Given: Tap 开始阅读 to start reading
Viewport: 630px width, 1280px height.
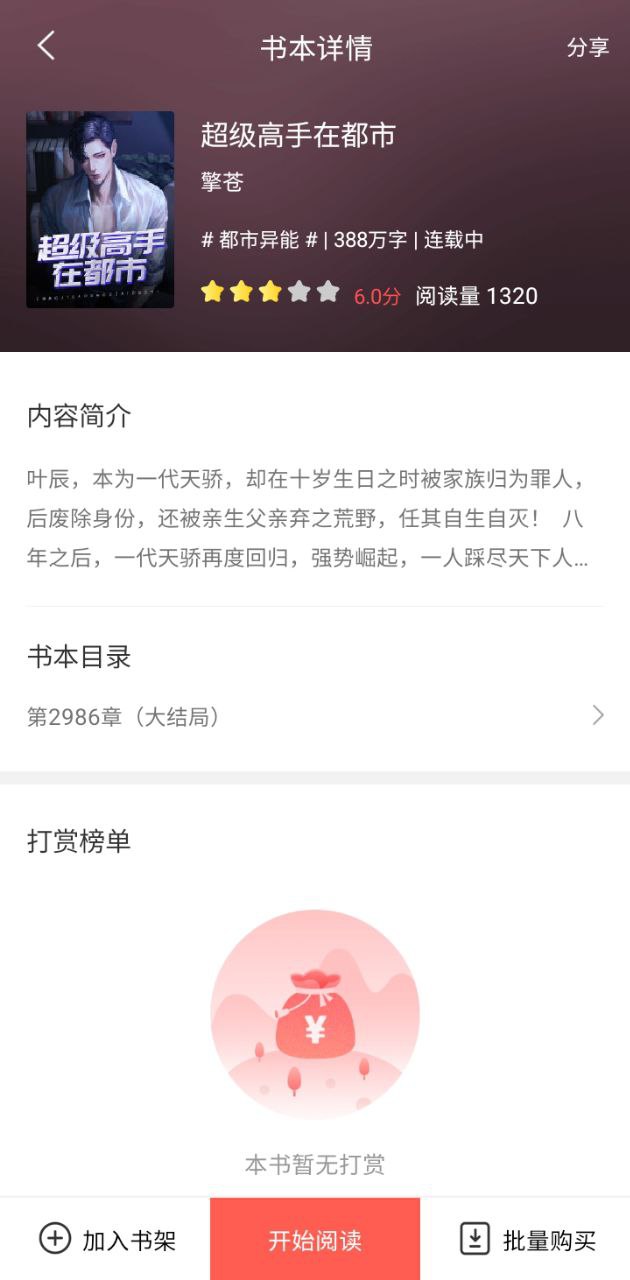Looking at the screenshot, I should 315,1240.
